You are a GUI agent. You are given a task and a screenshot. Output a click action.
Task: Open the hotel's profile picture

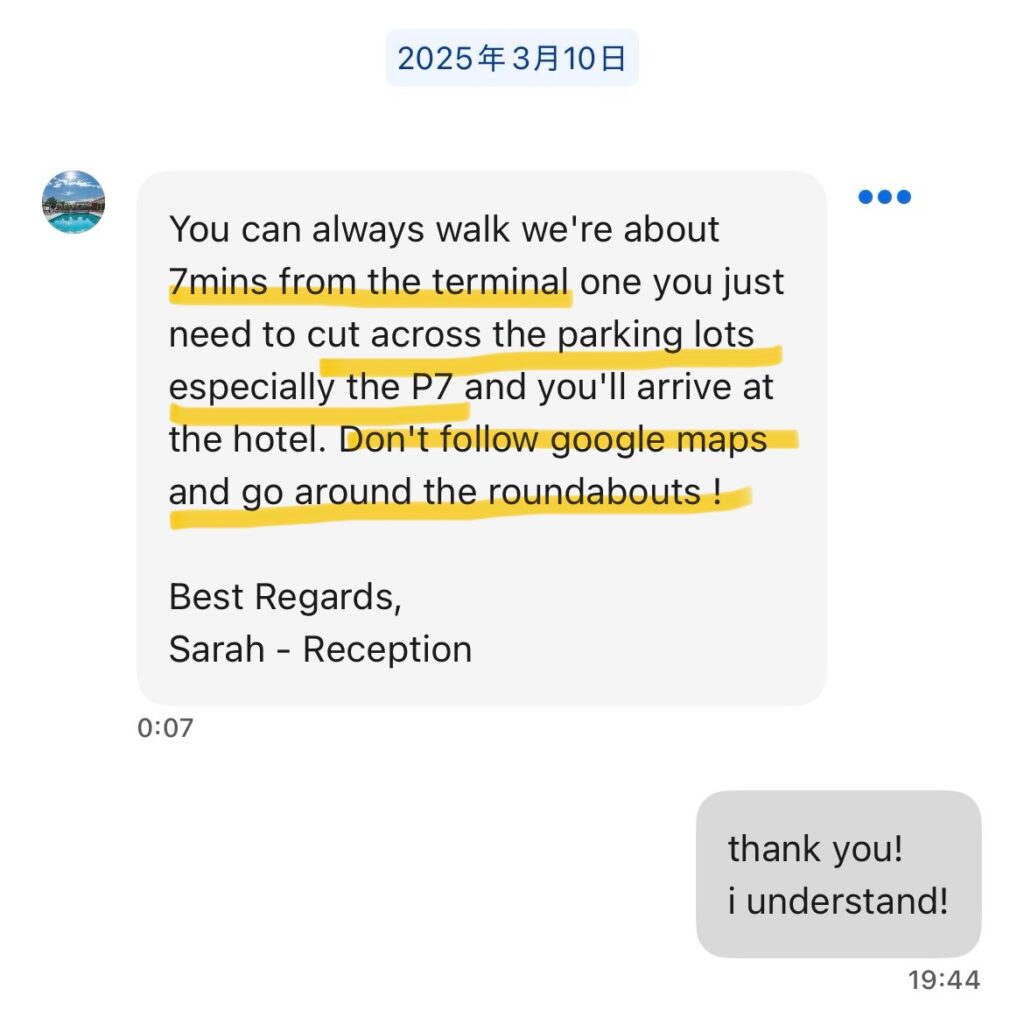pyautogui.click(x=73, y=203)
